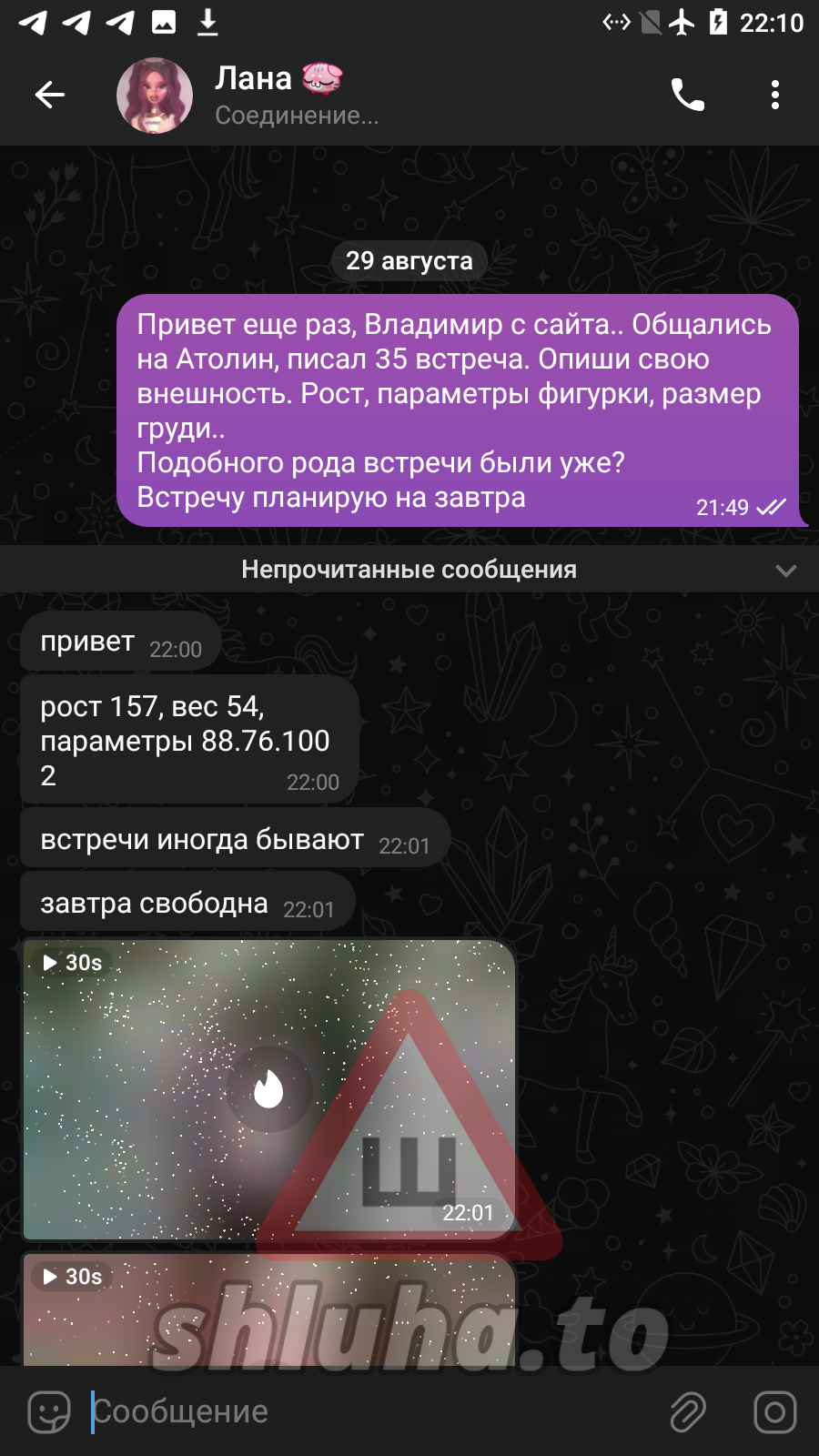Go back to the chat list

click(49, 95)
